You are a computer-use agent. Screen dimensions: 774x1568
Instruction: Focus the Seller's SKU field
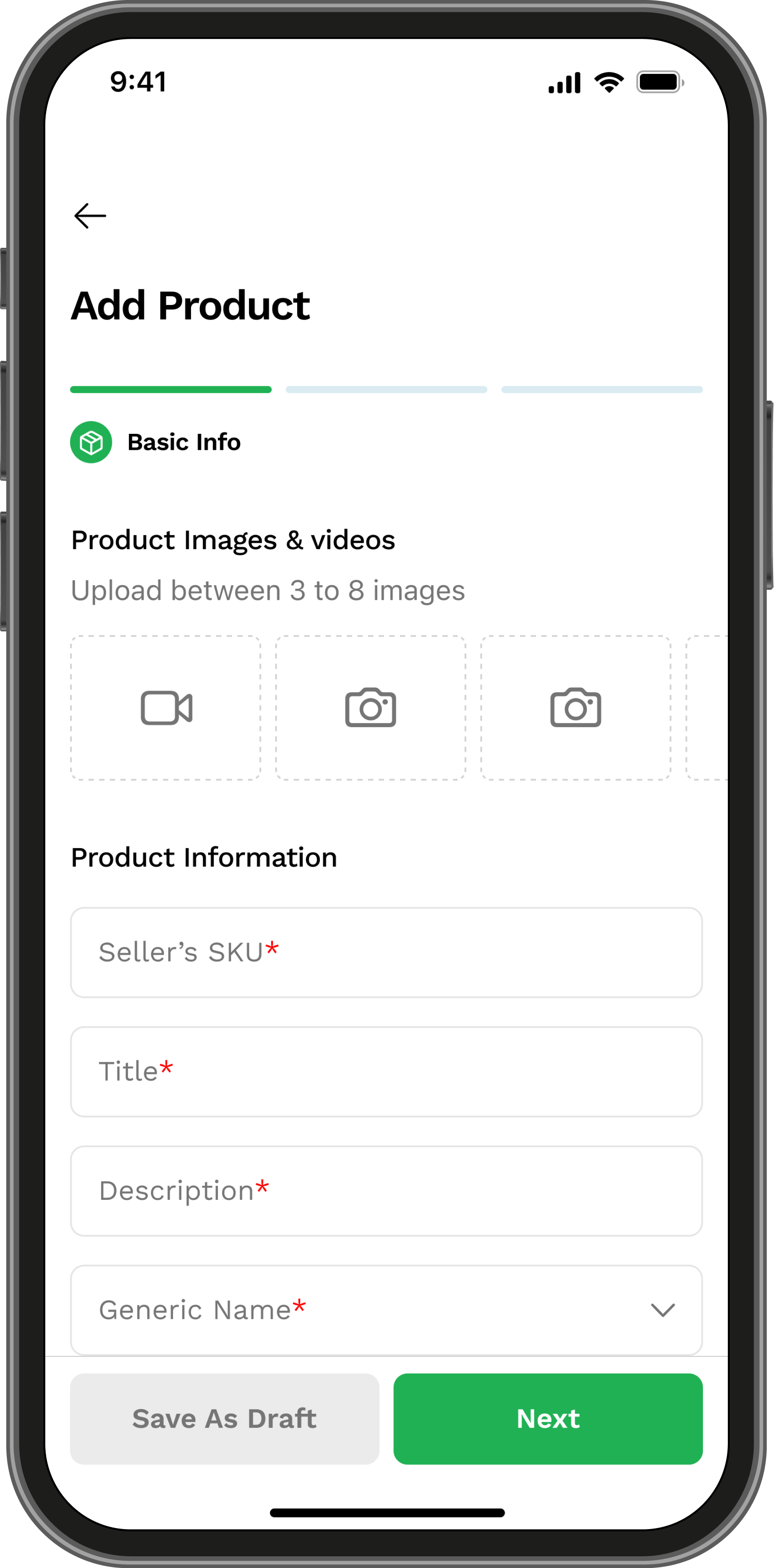click(387, 952)
